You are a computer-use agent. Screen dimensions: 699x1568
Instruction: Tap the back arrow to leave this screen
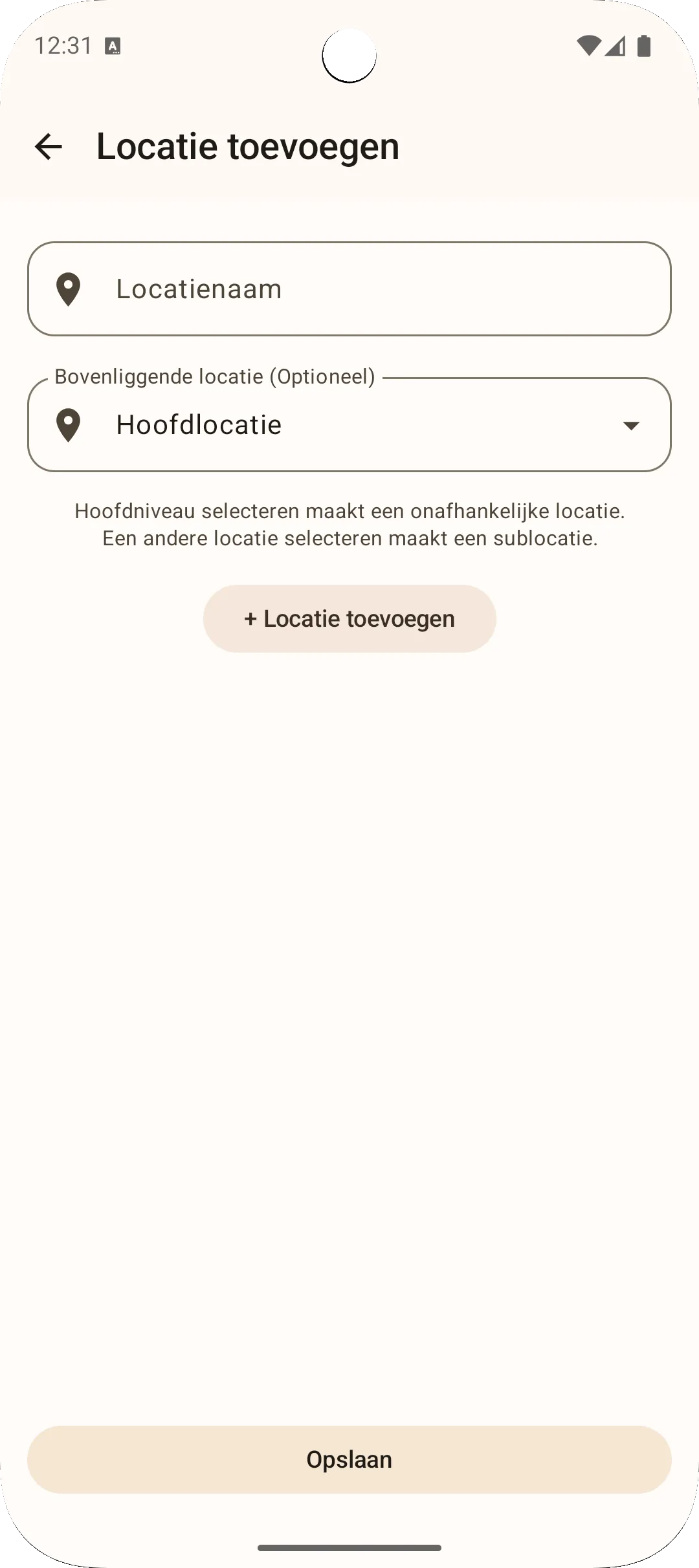(x=49, y=146)
